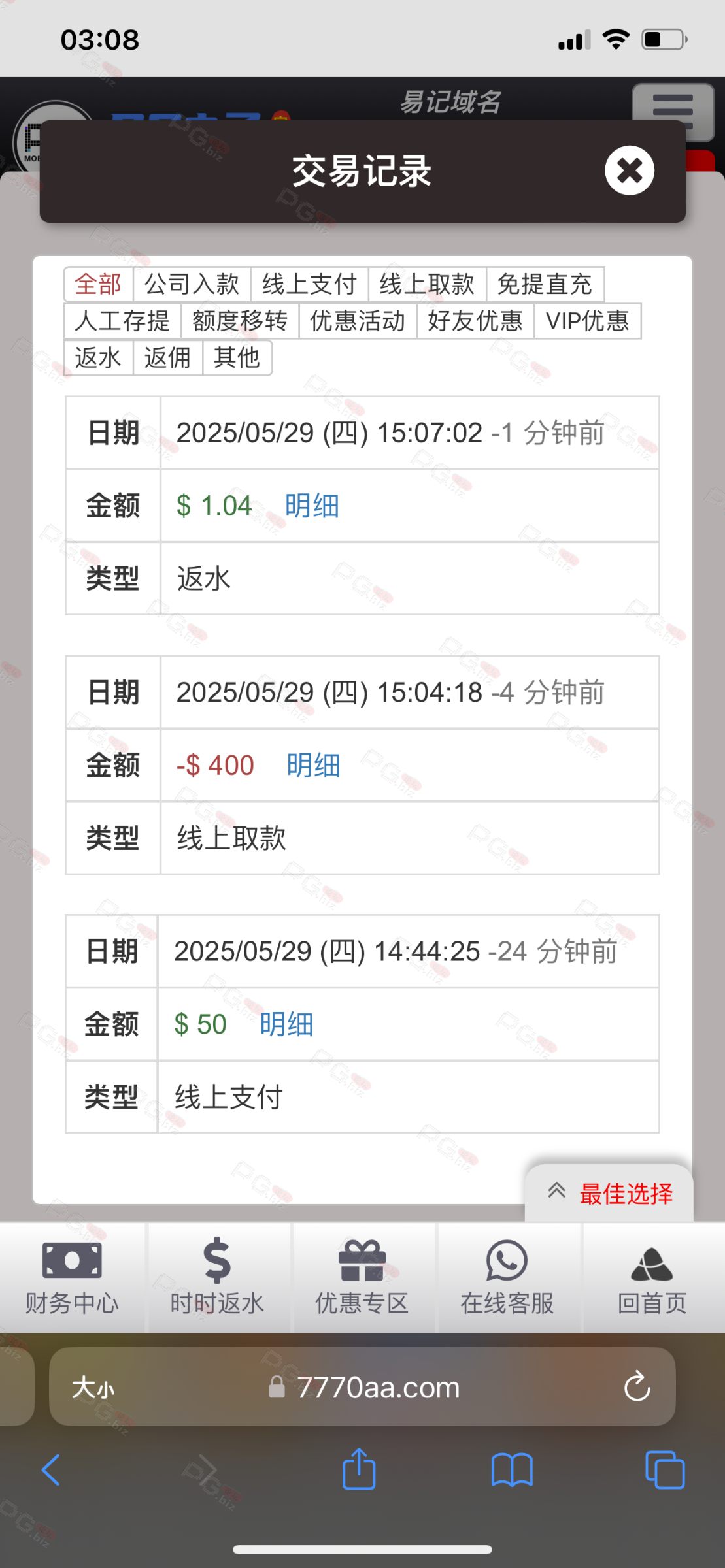This screenshot has width=725, height=1568.
Task: Open 明细 for the $1.04 record
Action: click(312, 506)
